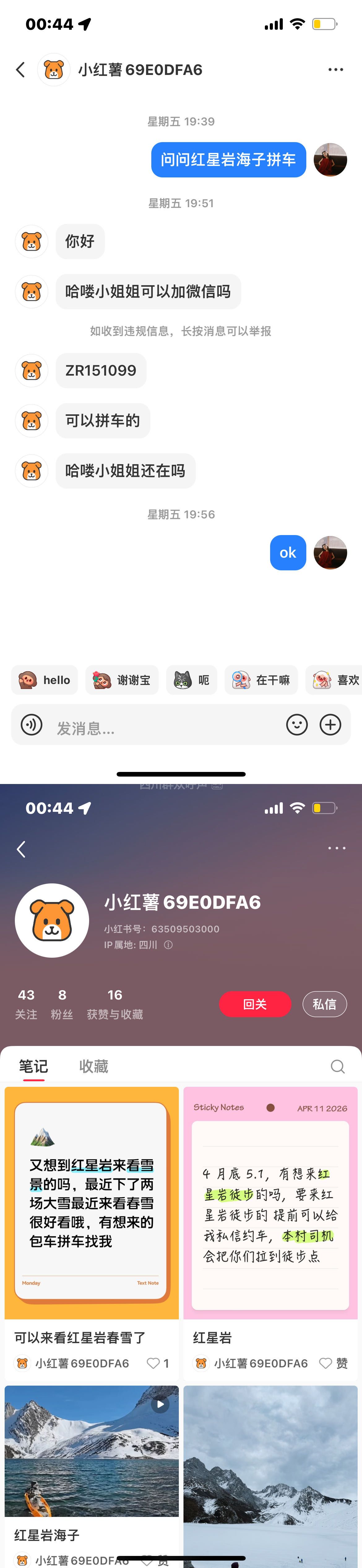Open the chat's three-dot overflow menu

tap(336, 70)
